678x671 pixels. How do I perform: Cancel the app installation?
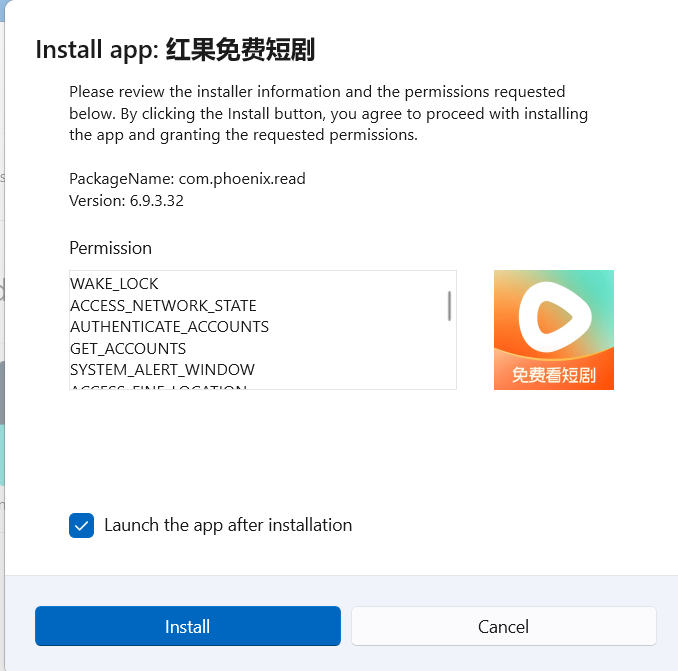[x=503, y=627]
